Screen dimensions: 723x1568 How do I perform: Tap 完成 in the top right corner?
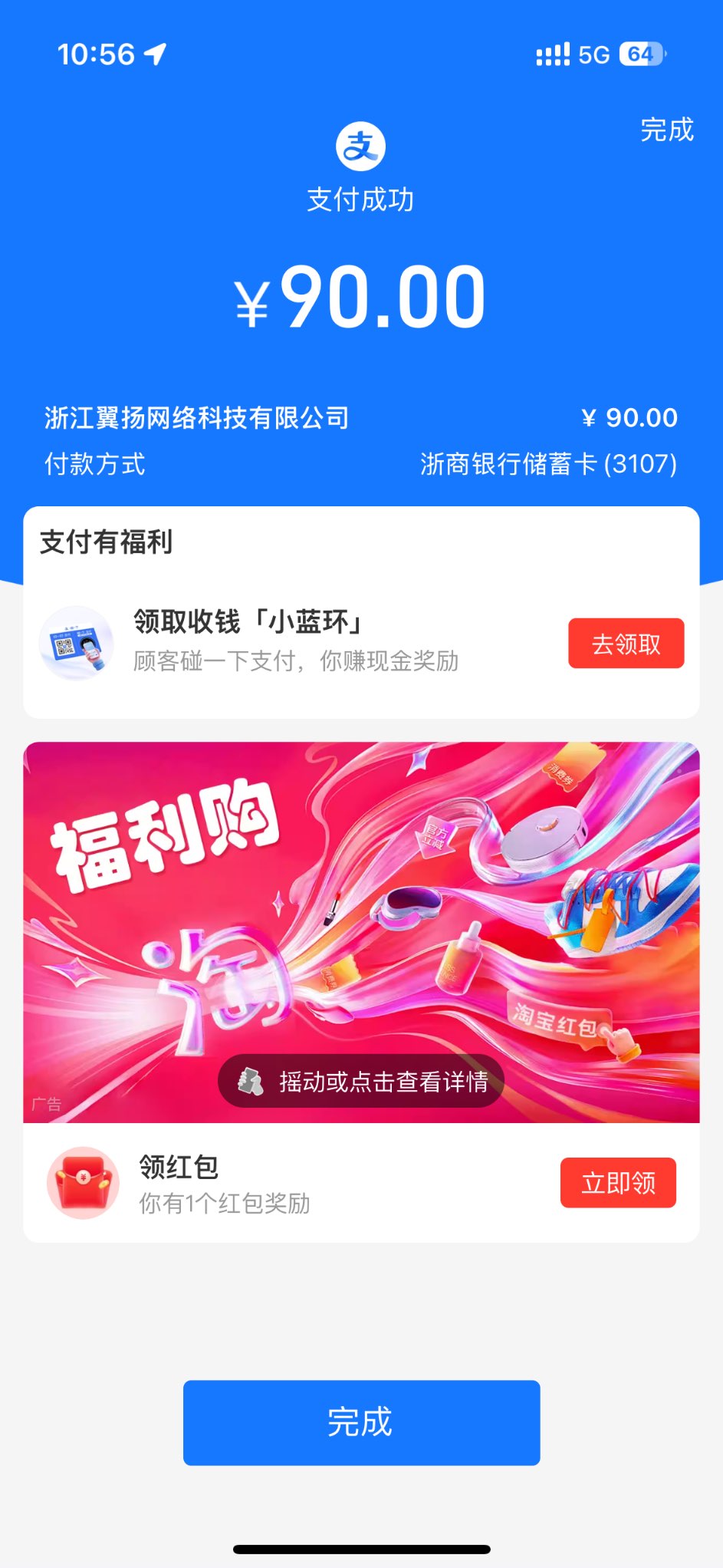pyautogui.click(x=666, y=130)
